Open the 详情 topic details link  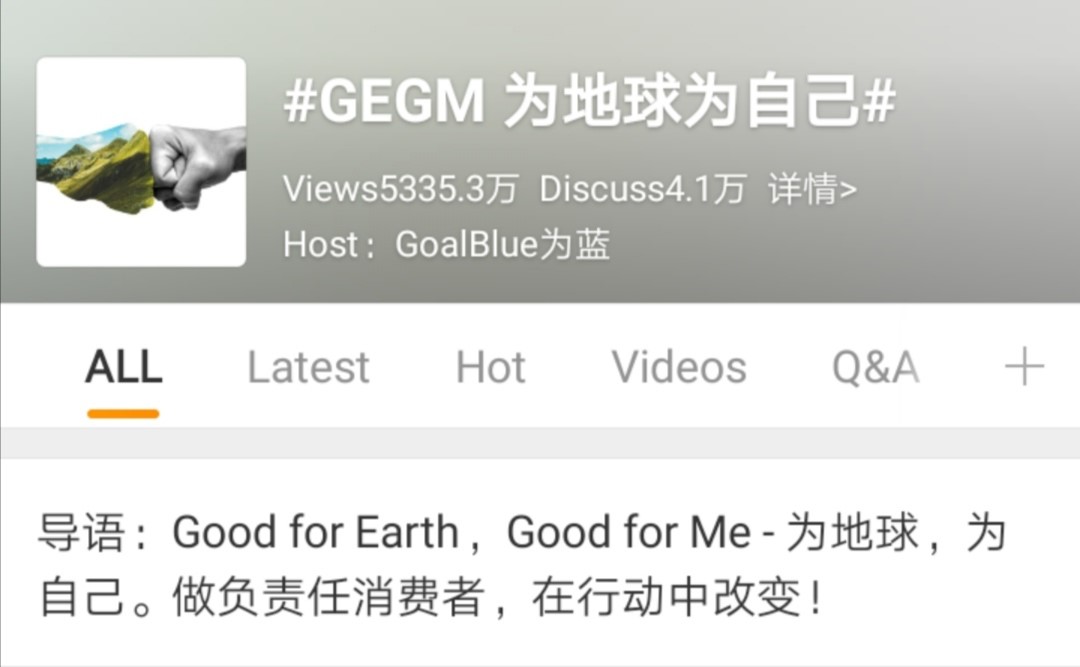(812, 189)
